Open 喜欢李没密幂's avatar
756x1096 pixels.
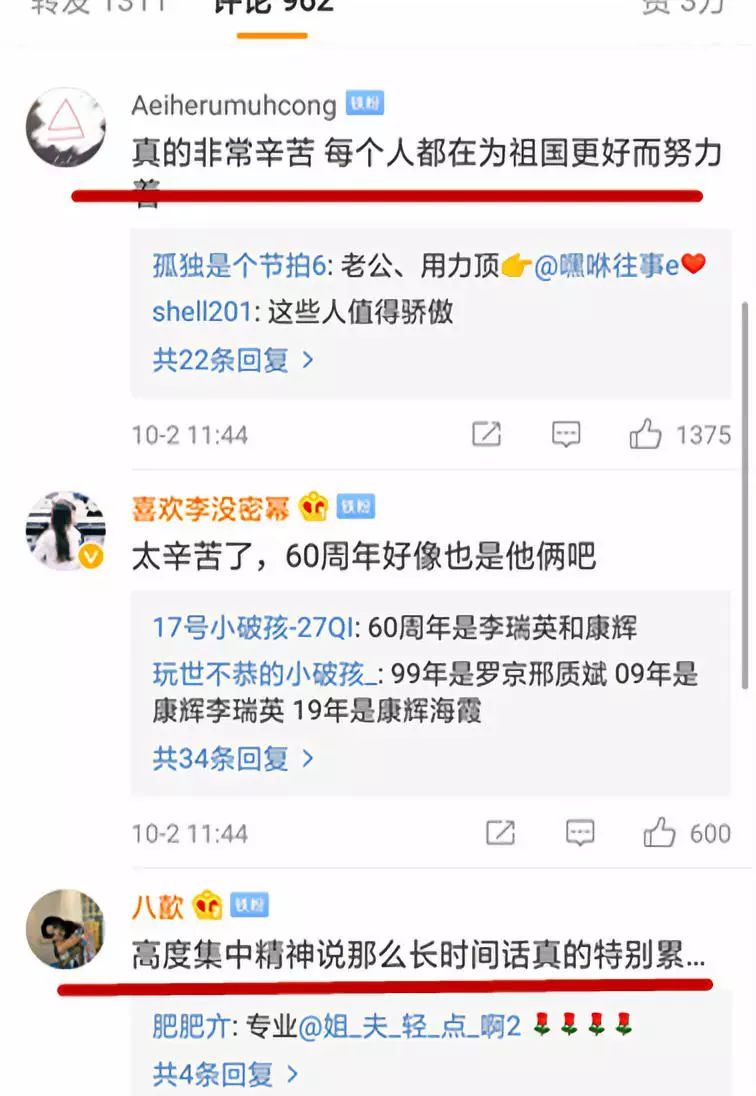(65, 530)
